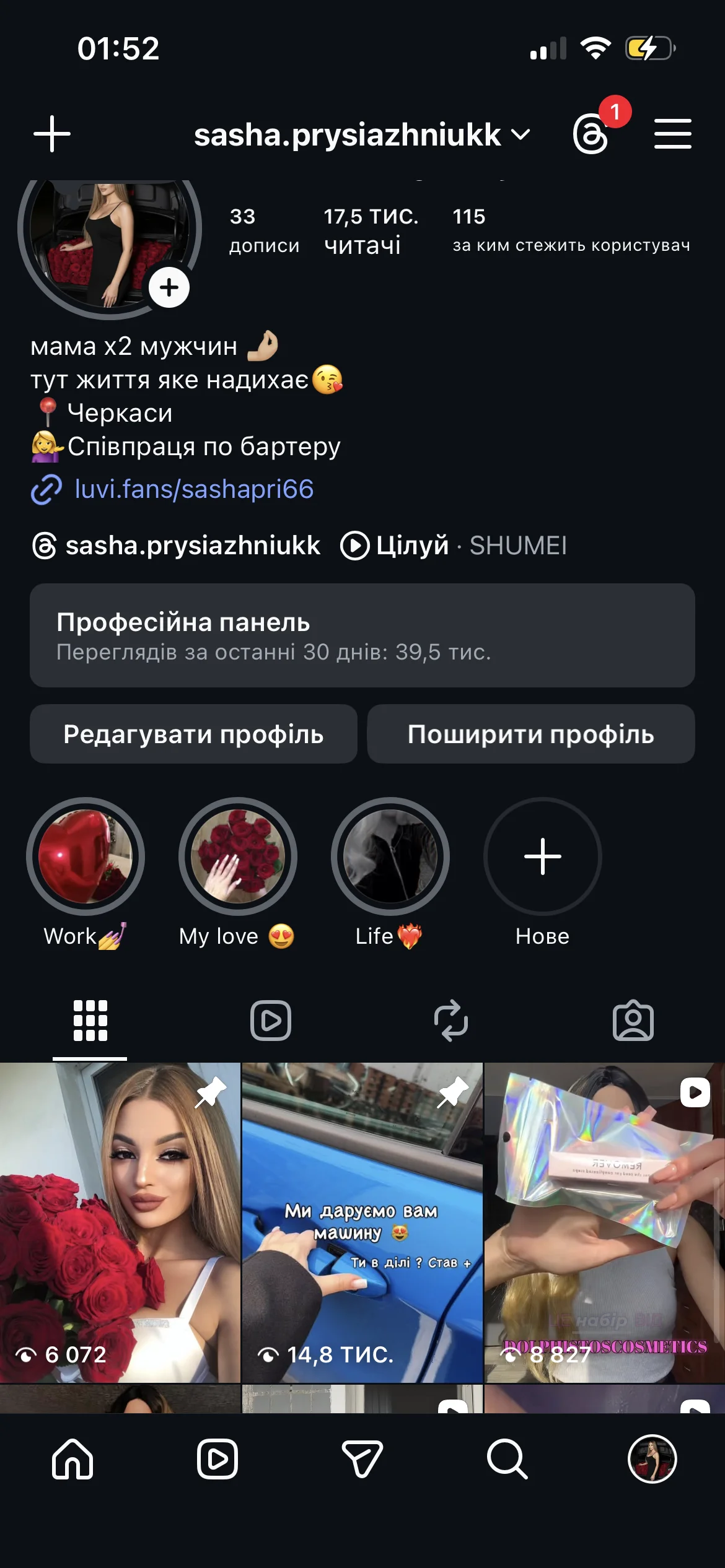Viewport: 725px width, 1568px height.
Task: Tap Поширити профіль button
Action: pos(530,734)
